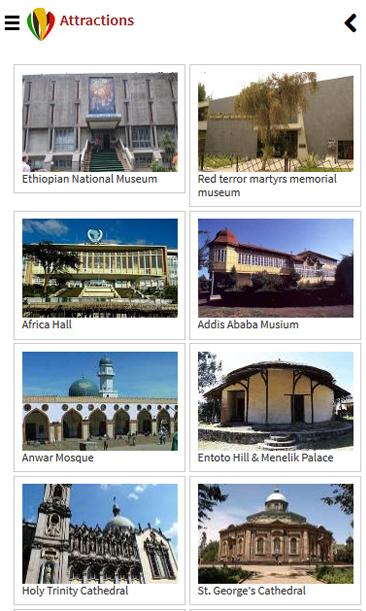
Task: View the Africa Hall attraction
Action: pyautogui.click(x=99, y=275)
